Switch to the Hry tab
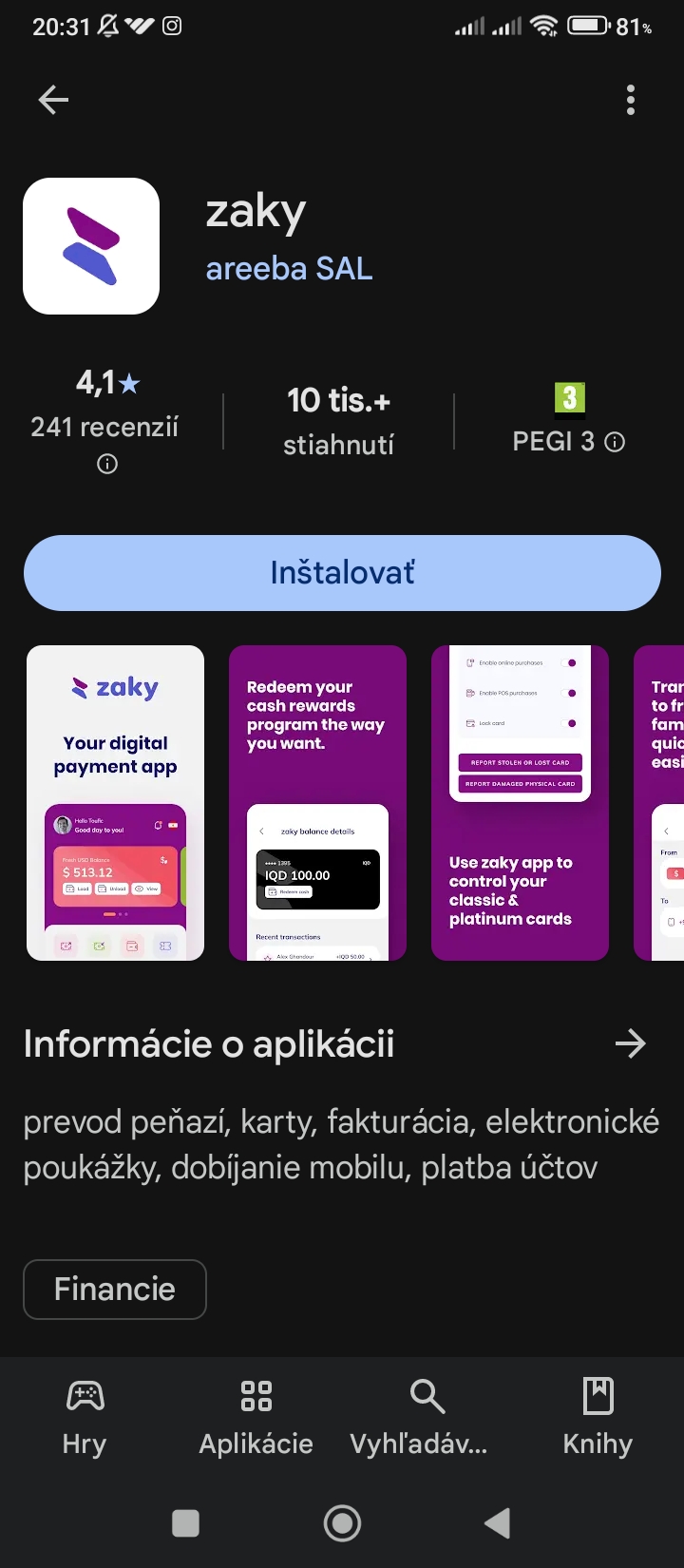684x1568 pixels. pos(85,1416)
